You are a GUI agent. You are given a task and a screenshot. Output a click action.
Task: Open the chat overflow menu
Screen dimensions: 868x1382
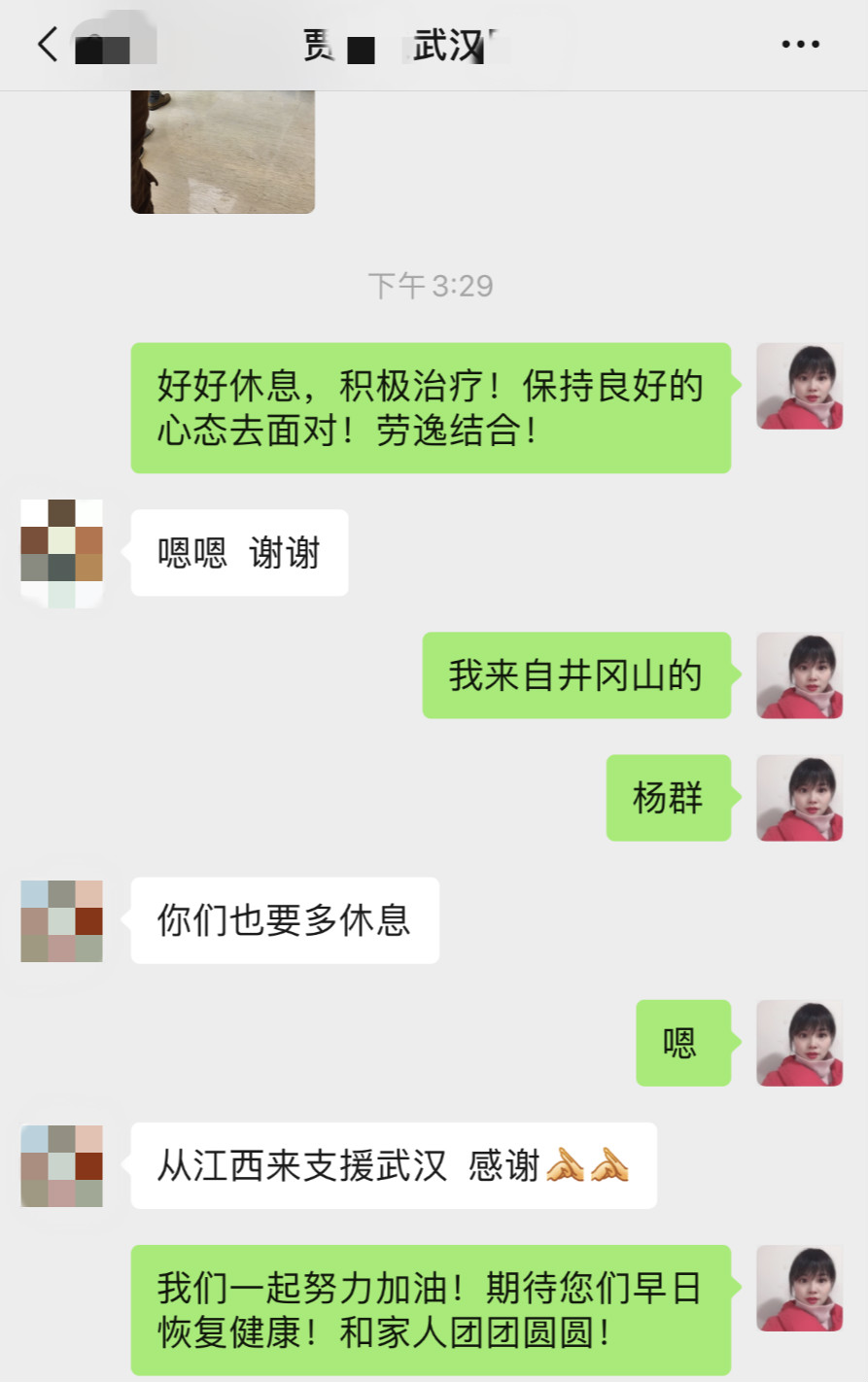coord(800,45)
